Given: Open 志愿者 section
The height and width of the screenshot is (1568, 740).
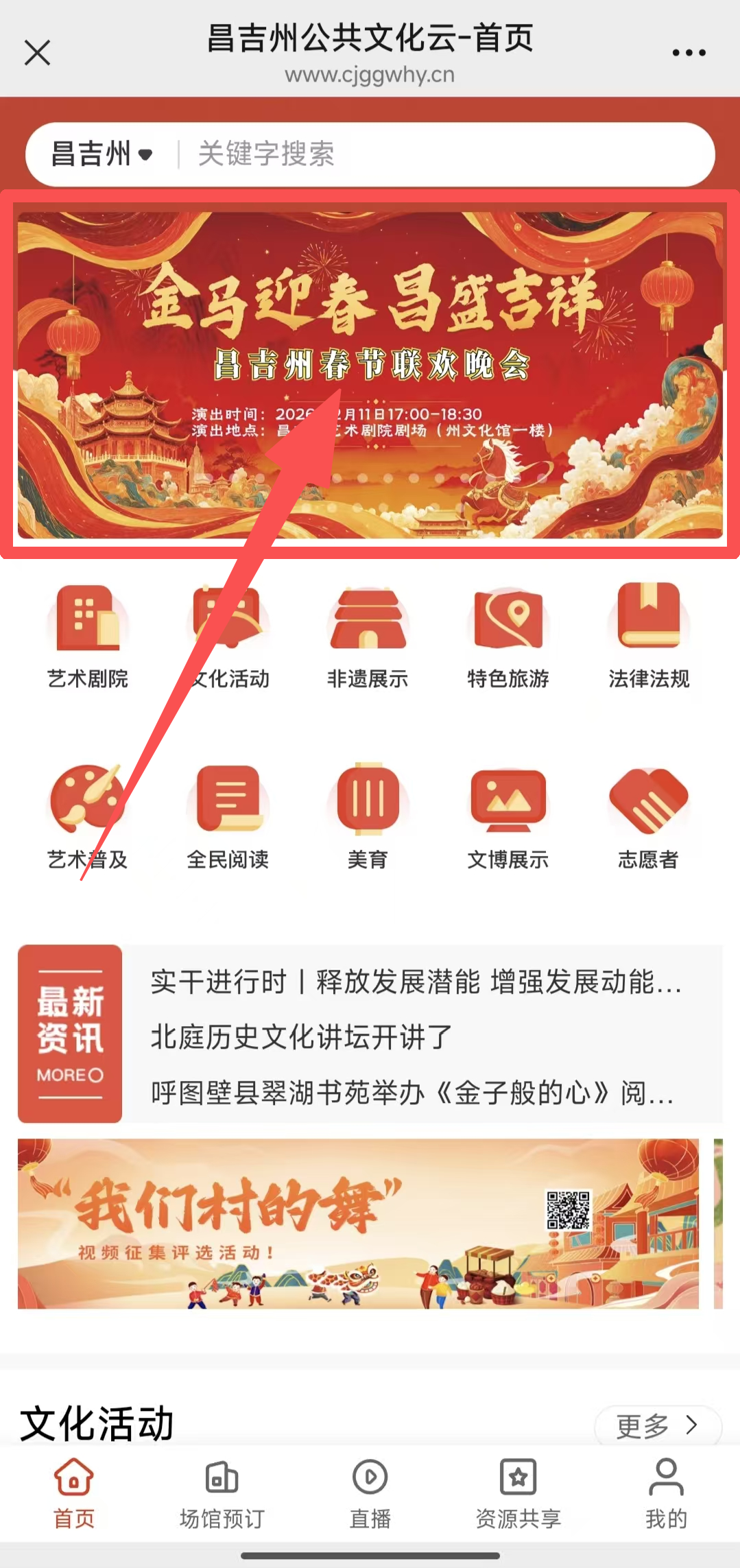Looking at the screenshot, I should (648, 816).
